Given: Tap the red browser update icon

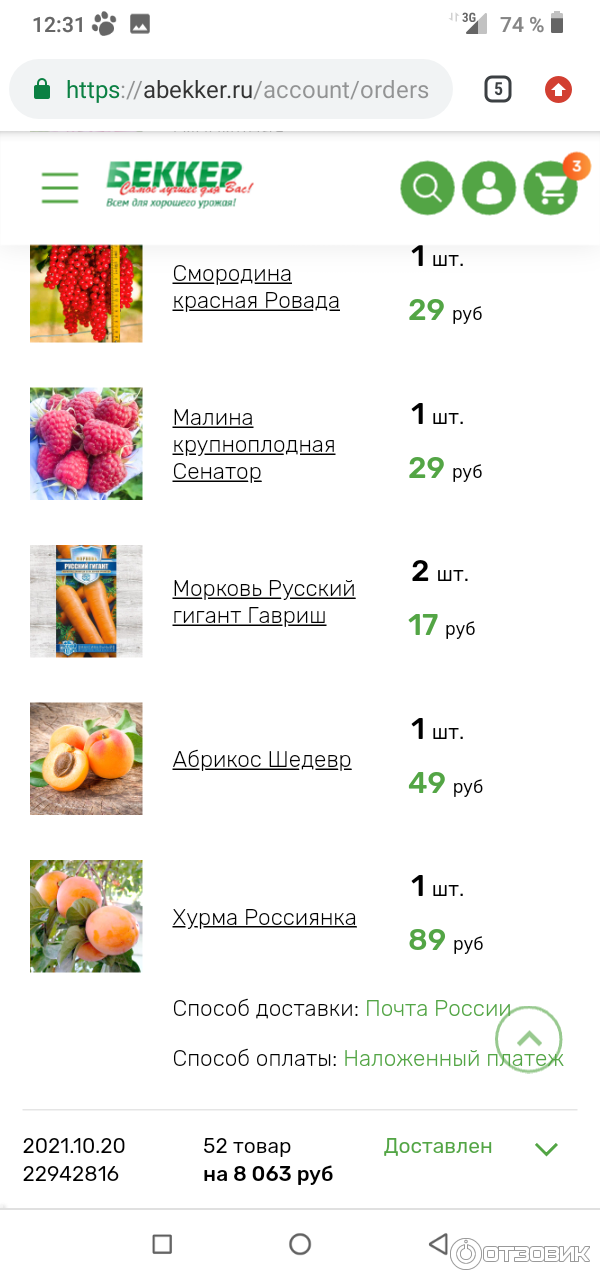Looking at the screenshot, I should 558,90.
